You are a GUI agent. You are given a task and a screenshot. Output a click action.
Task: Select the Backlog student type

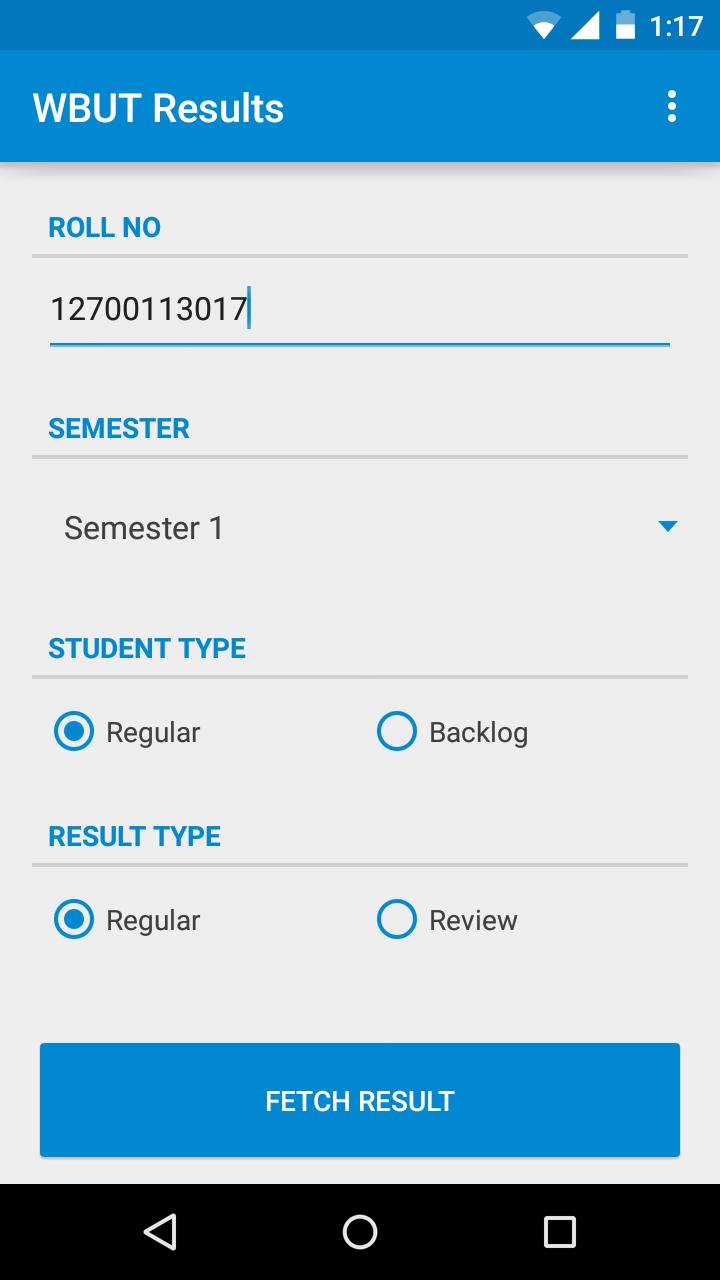[397, 731]
